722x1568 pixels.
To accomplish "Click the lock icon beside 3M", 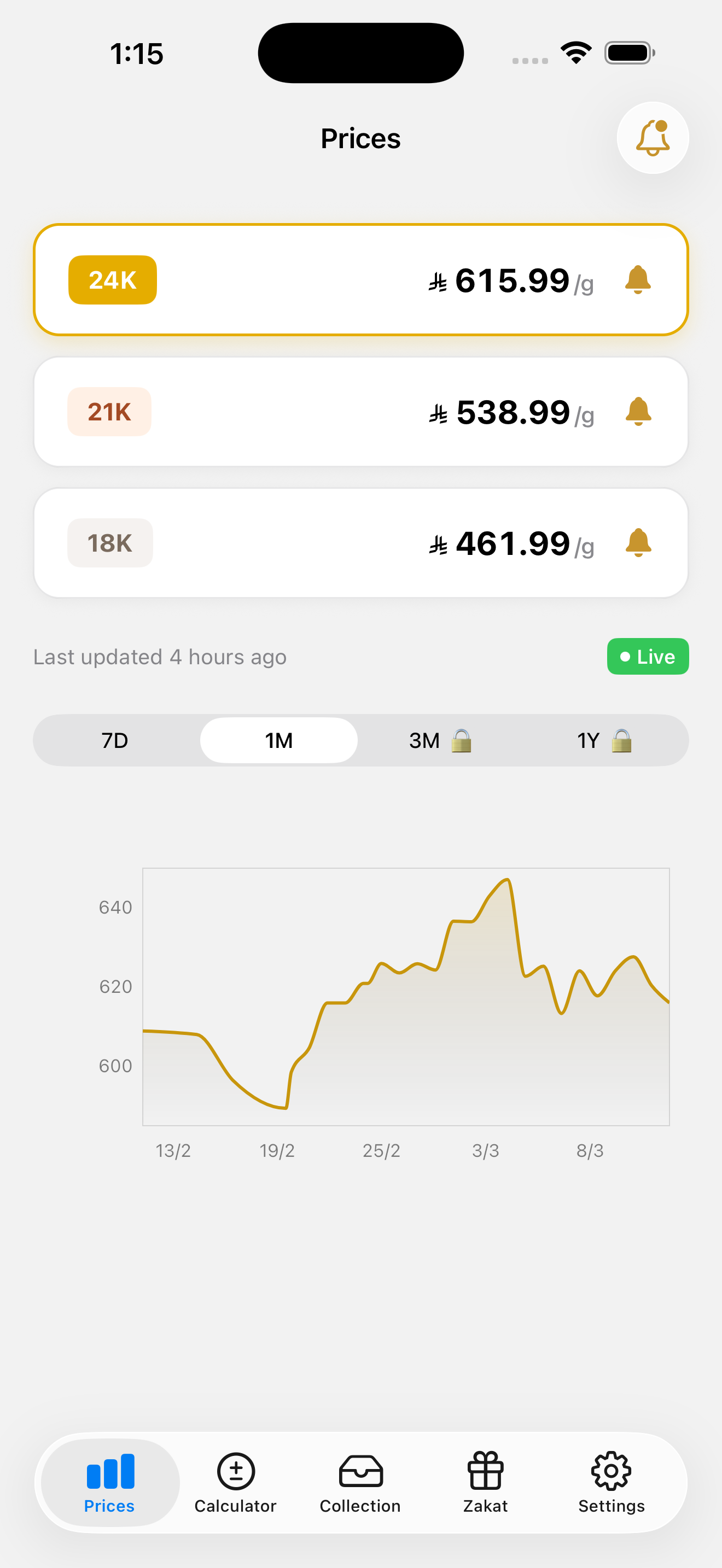I will click(461, 740).
